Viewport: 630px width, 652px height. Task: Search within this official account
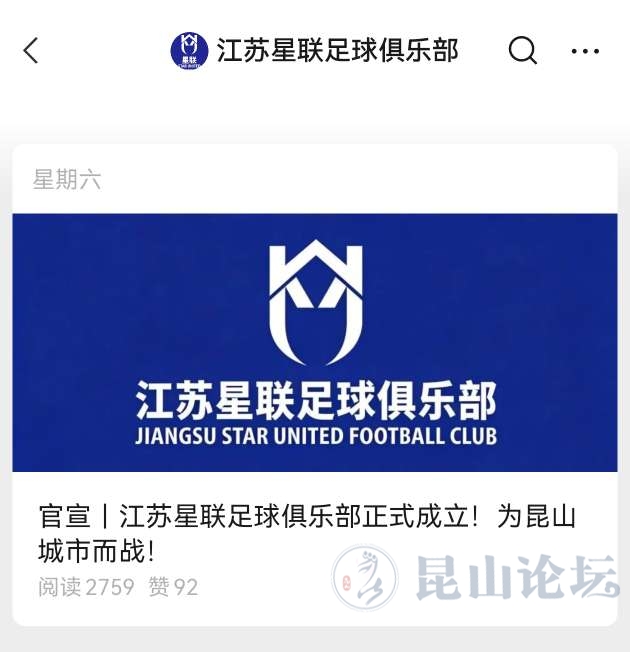pyautogui.click(x=522, y=50)
